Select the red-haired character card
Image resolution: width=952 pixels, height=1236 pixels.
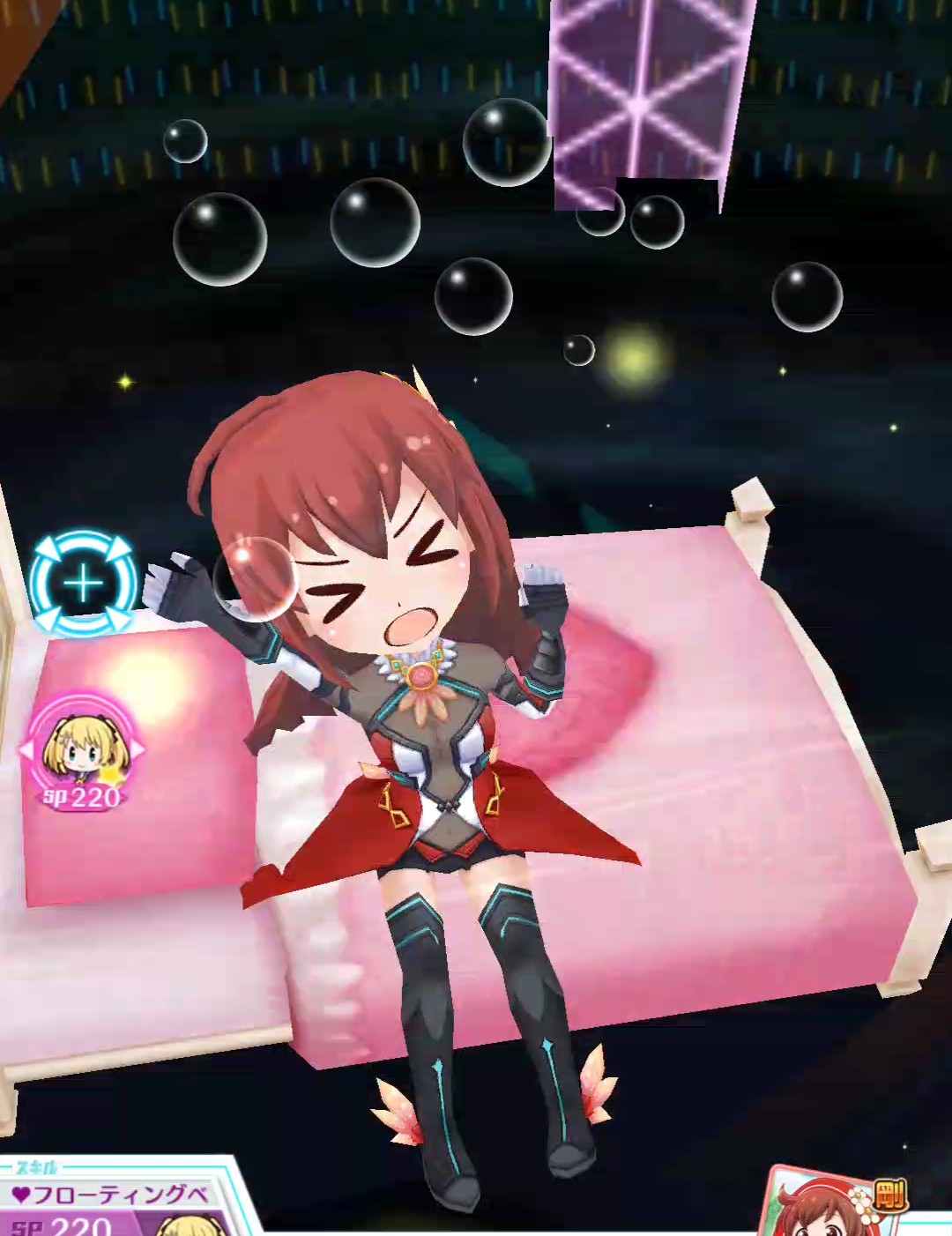(829, 1206)
